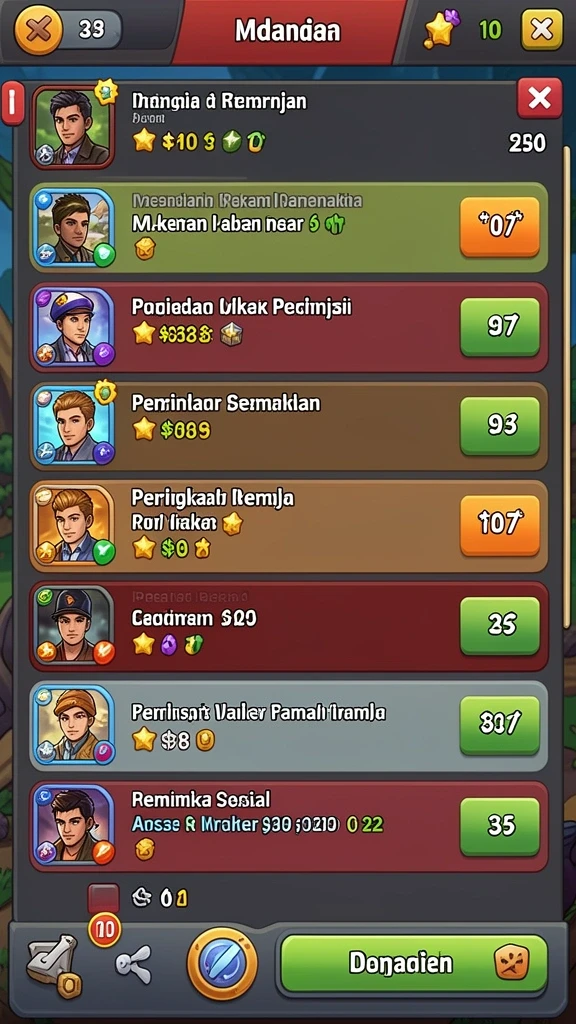576x1024 pixels.
Task: Tap the green 97 button
Action: 500,327
